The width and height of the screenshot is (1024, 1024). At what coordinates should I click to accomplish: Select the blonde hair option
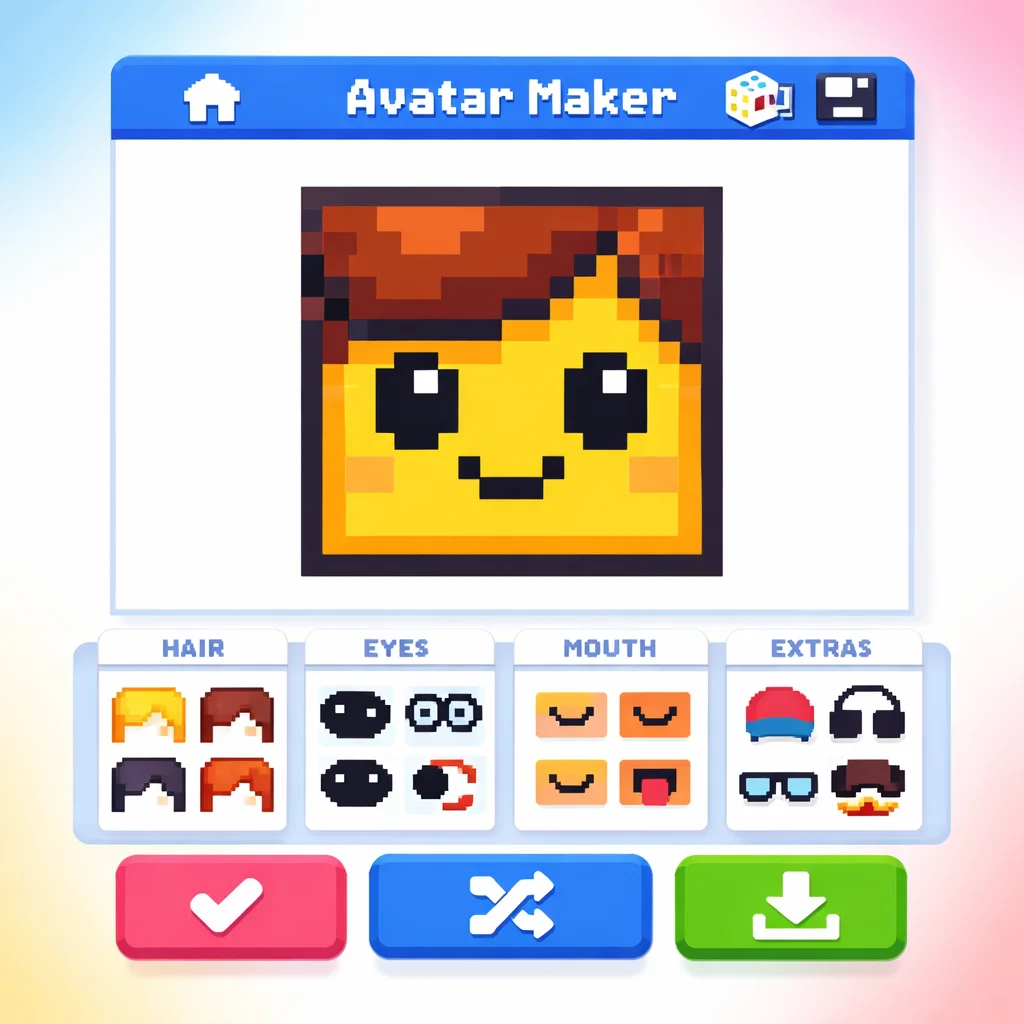coord(149,714)
